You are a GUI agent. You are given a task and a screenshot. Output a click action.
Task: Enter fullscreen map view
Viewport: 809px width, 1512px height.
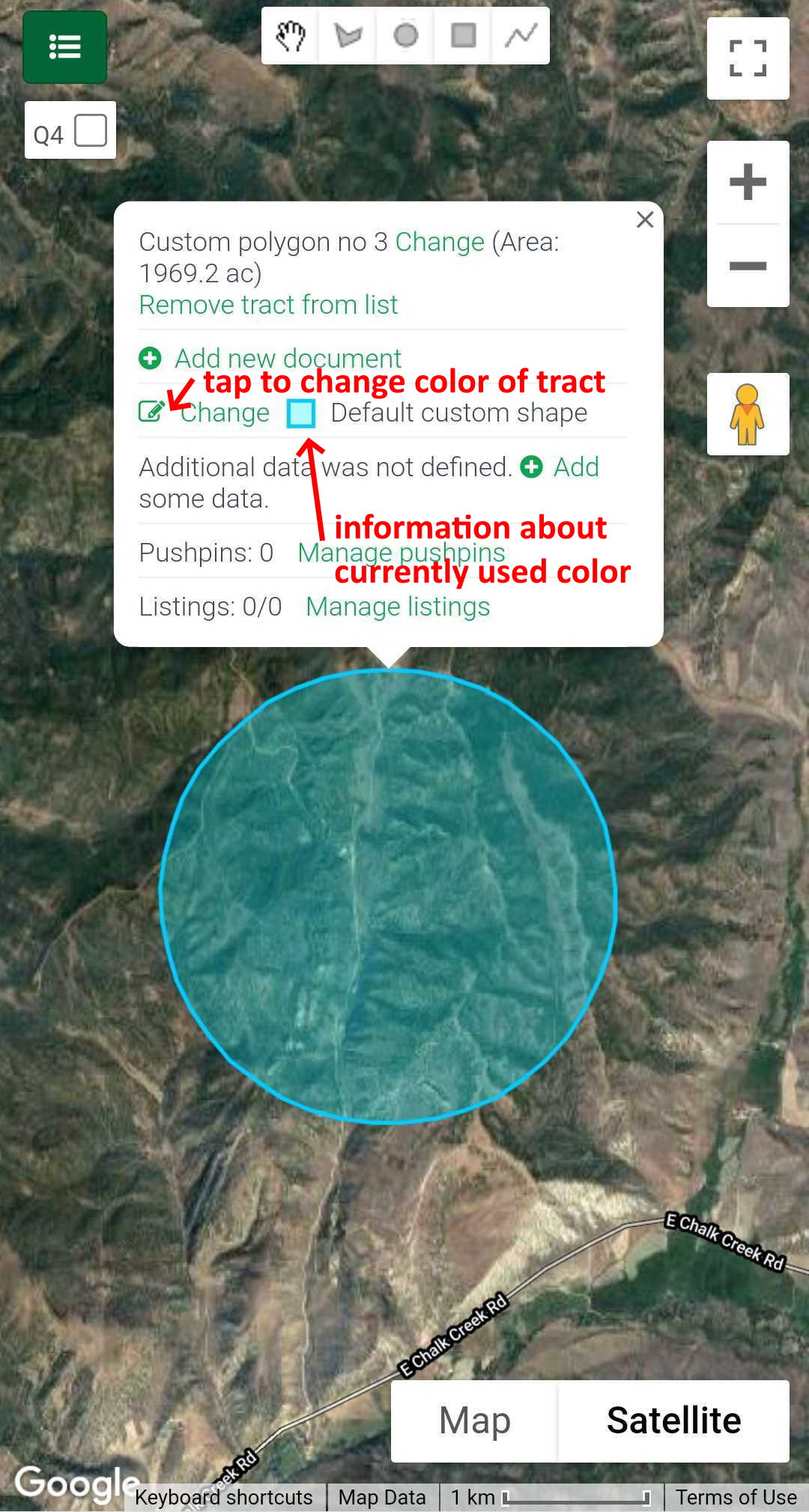[748, 58]
